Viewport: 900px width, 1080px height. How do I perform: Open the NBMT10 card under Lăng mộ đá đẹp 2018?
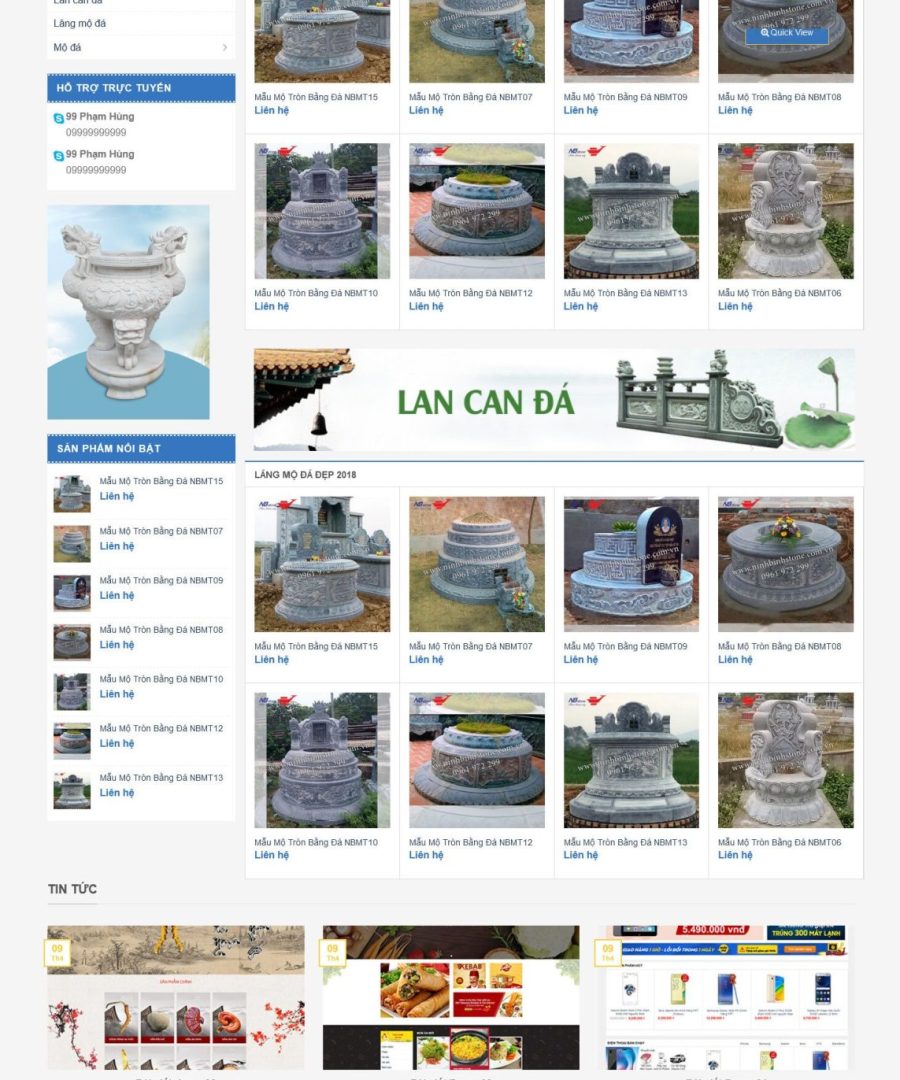[321, 760]
